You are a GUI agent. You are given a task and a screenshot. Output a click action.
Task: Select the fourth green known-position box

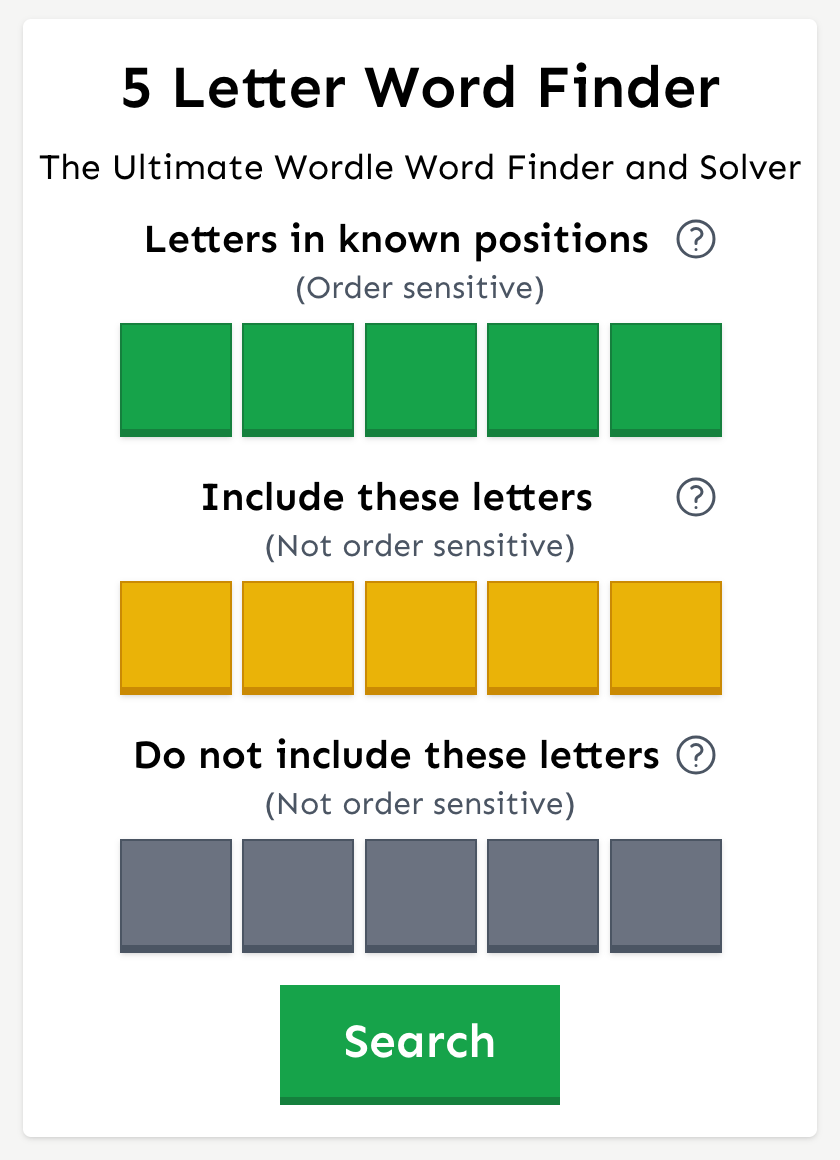(543, 379)
